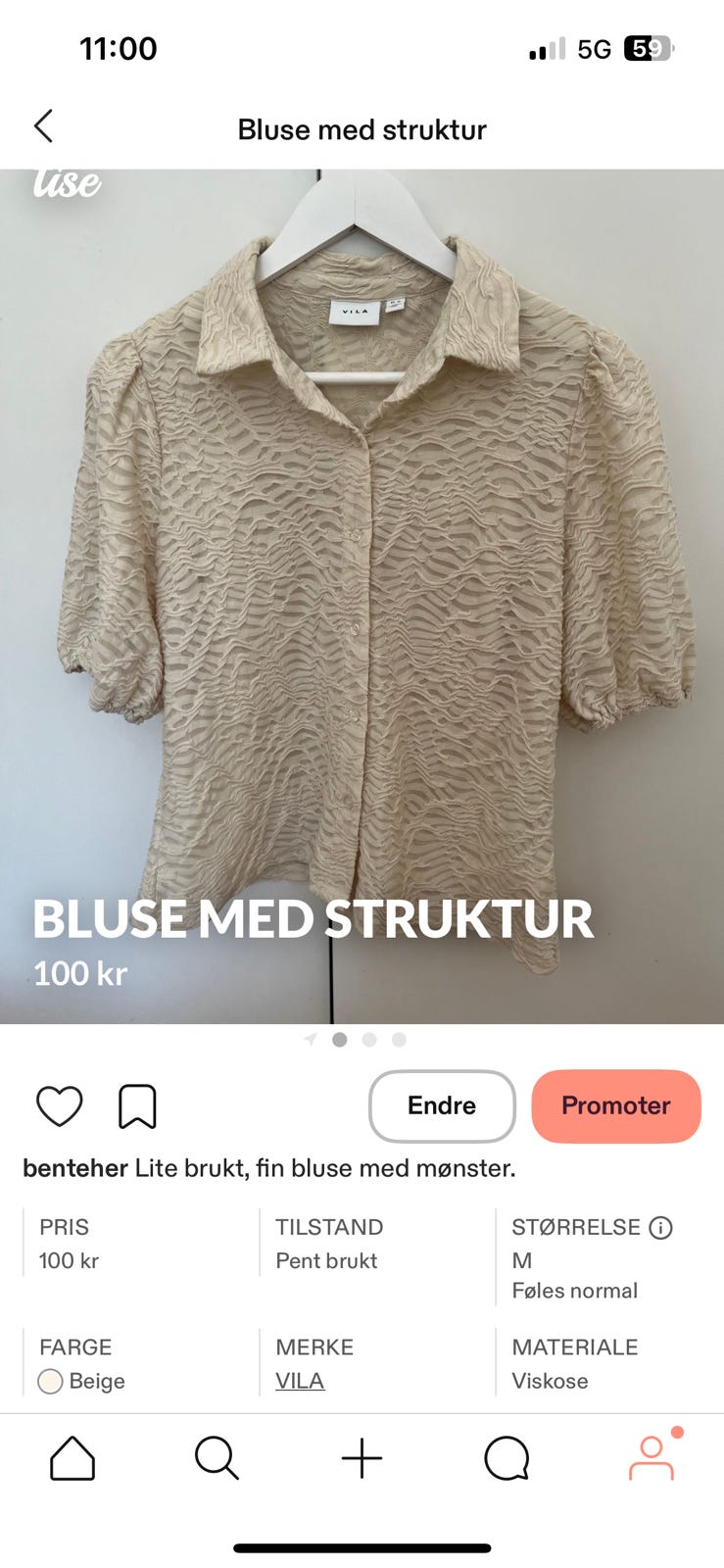
Task: Like the listing with the heart icon
Action: pos(59,1105)
